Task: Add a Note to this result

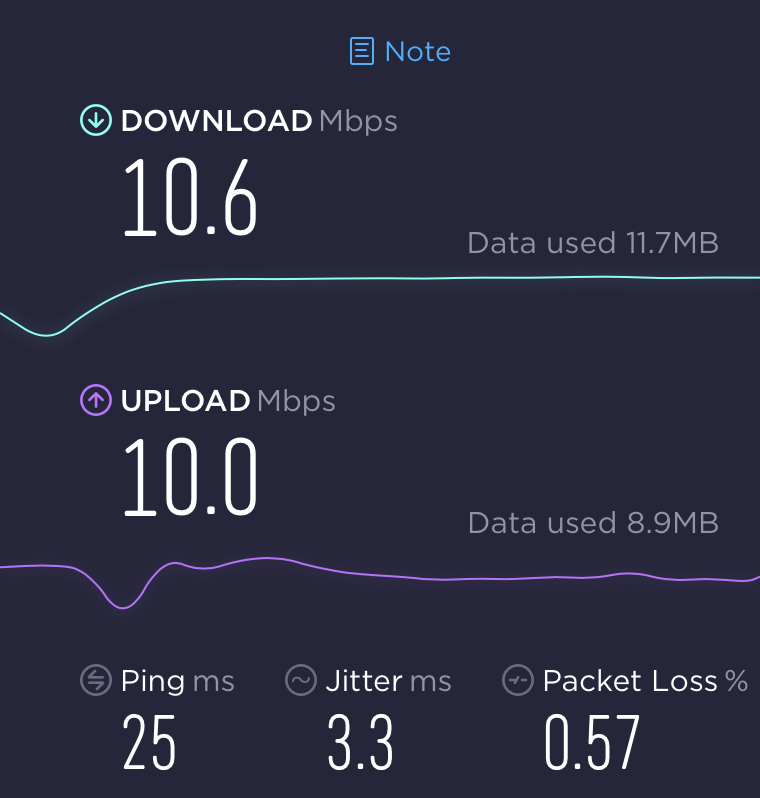Action: [401, 51]
